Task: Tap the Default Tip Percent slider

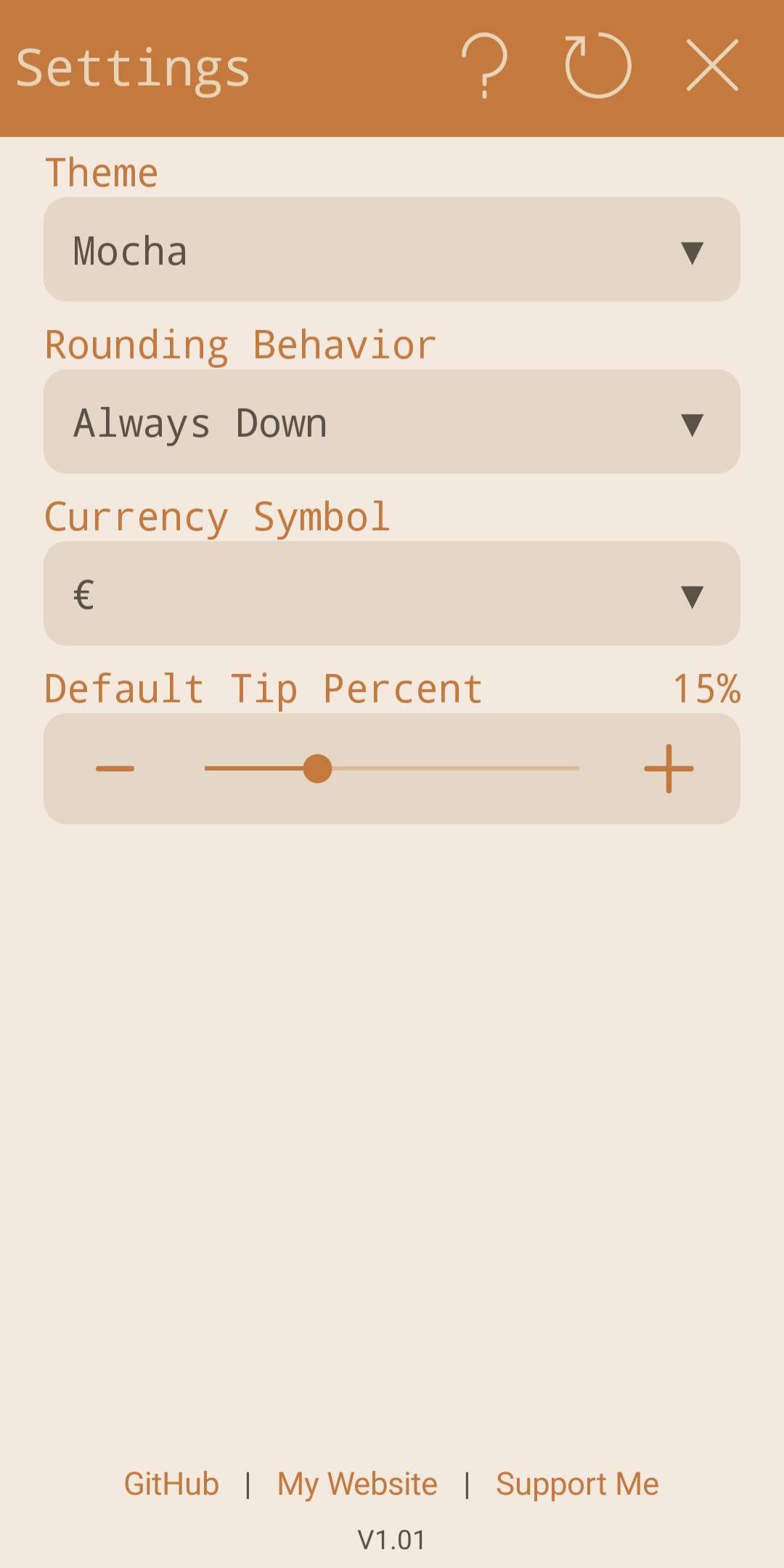Action: pyautogui.click(x=392, y=768)
